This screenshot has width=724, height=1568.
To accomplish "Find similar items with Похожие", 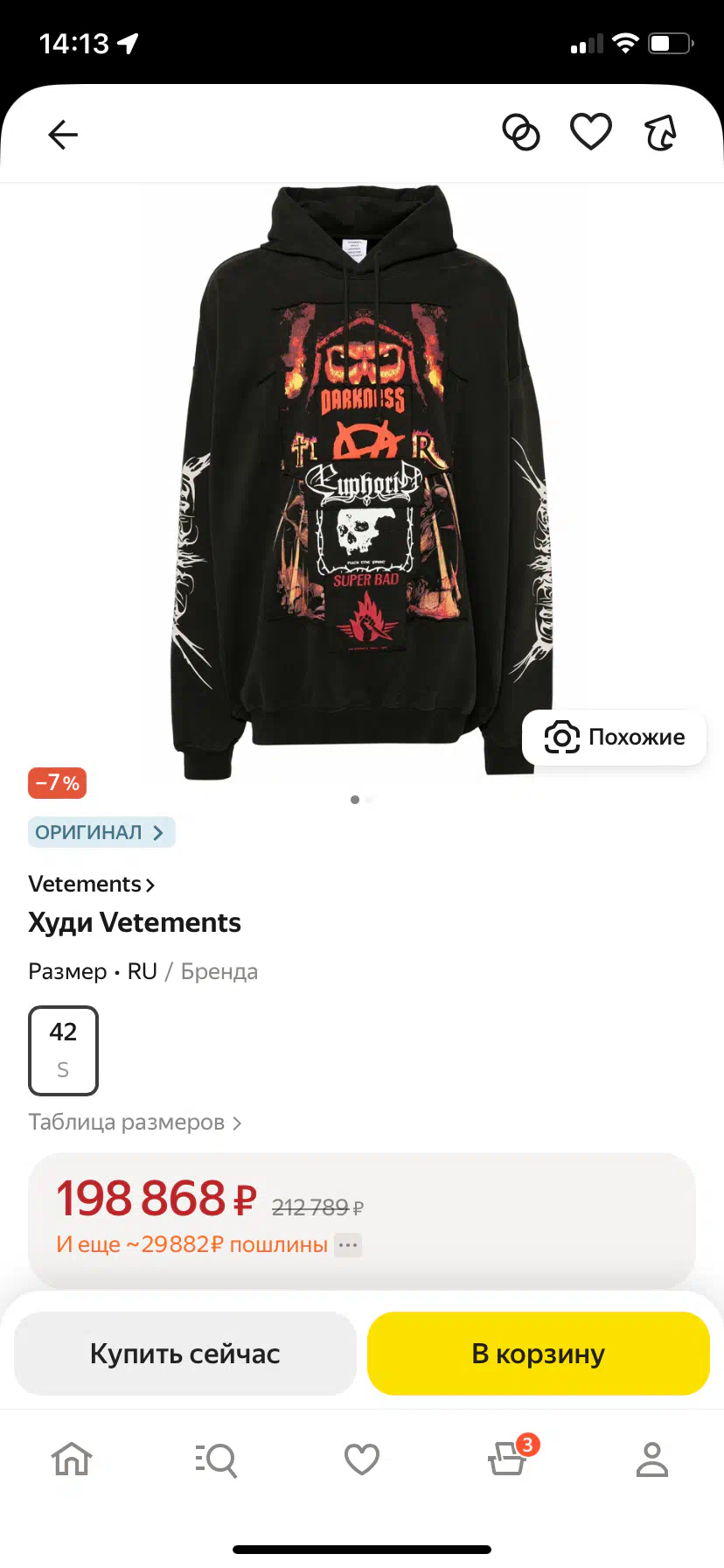I will point(614,738).
